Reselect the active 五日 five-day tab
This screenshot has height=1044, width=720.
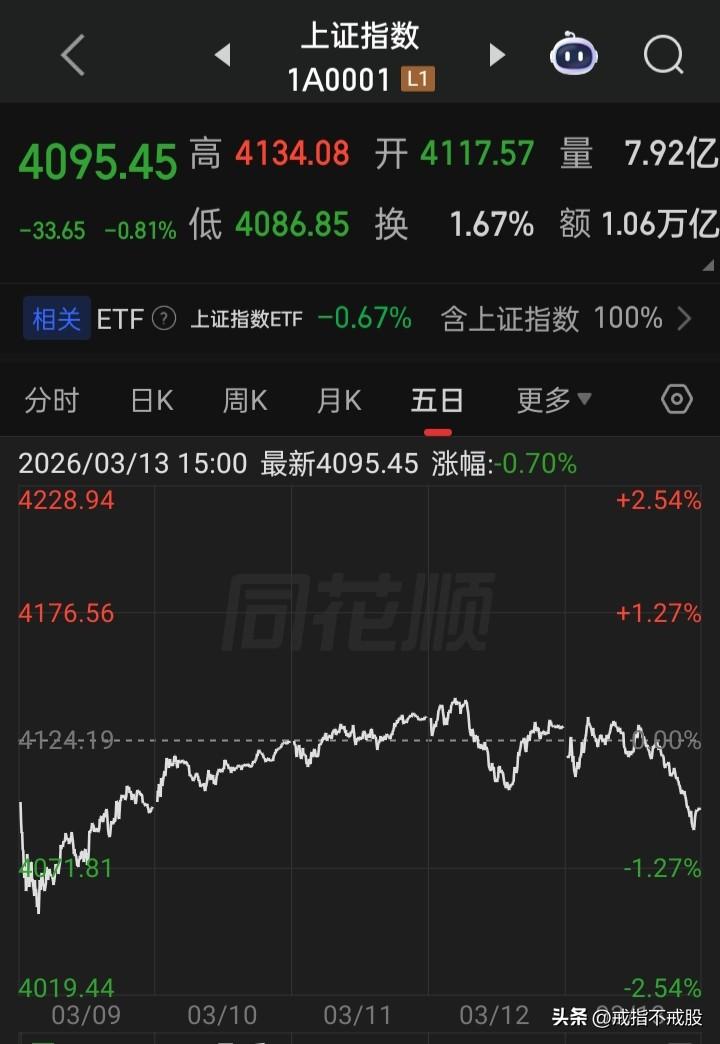[x=435, y=399]
